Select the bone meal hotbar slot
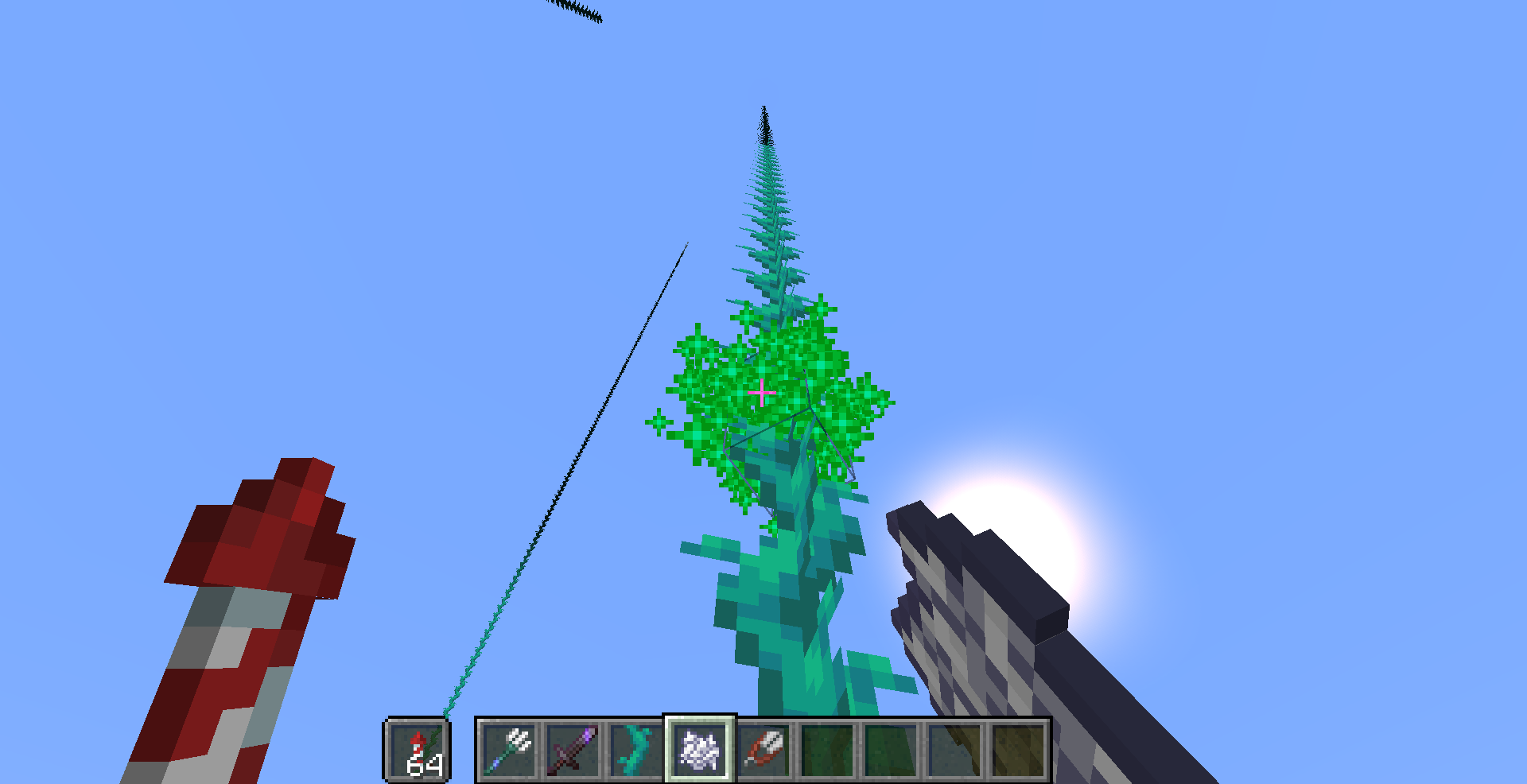 700,750
